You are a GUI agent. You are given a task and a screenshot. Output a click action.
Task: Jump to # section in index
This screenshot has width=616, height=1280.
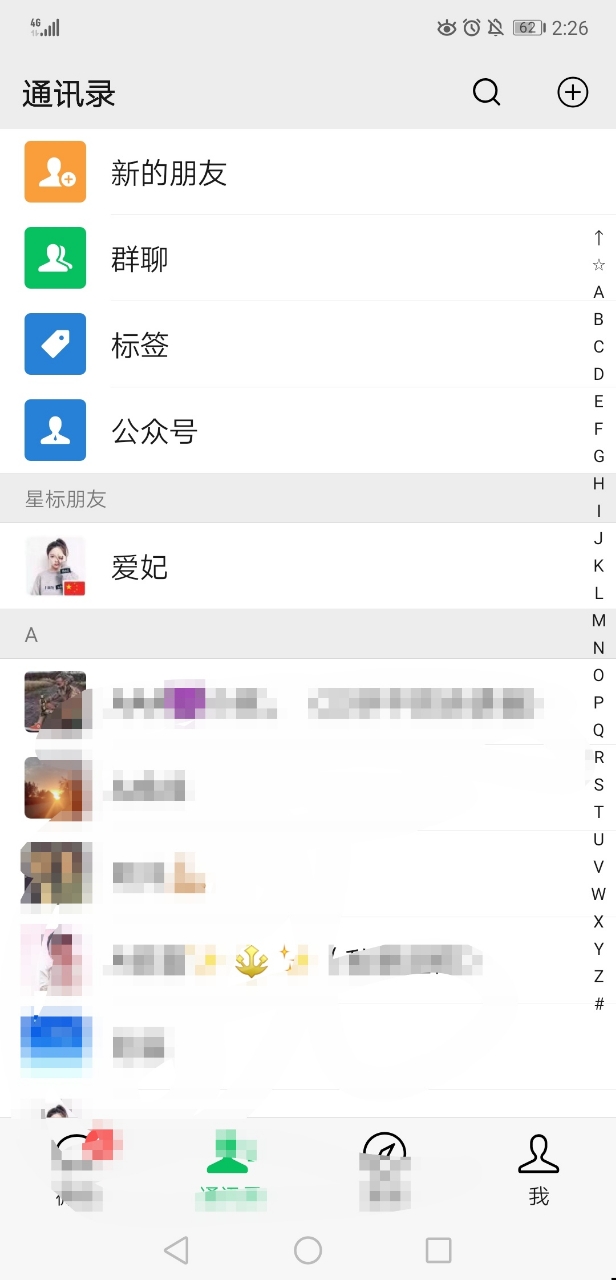(x=599, y=1003)
